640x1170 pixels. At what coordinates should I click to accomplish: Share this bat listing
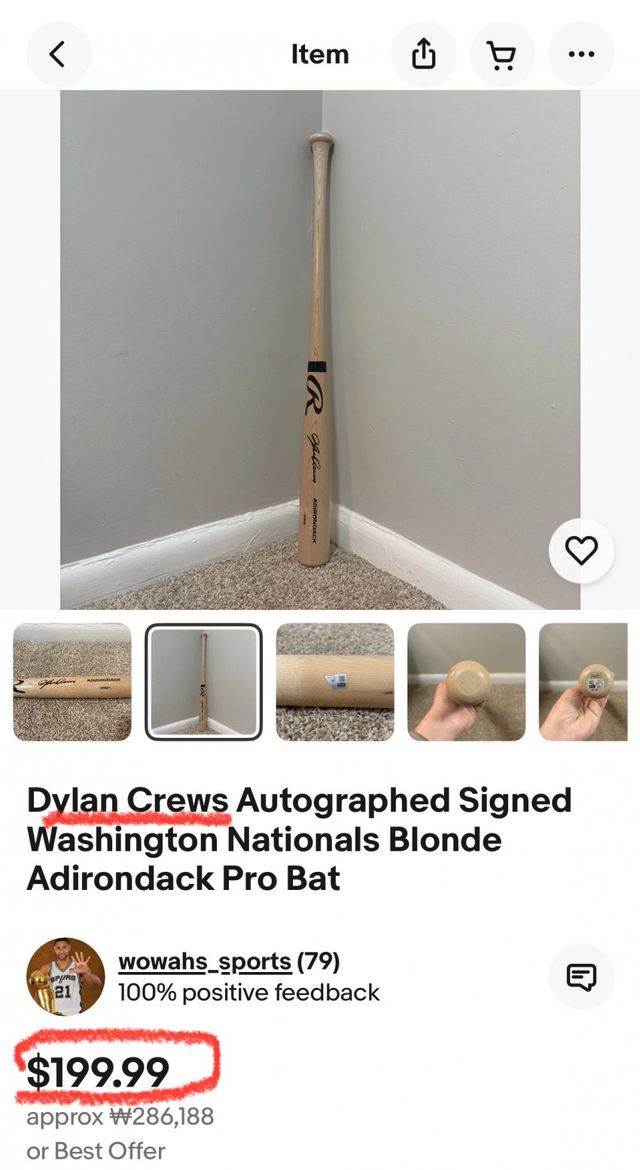[x=424, y=54]
